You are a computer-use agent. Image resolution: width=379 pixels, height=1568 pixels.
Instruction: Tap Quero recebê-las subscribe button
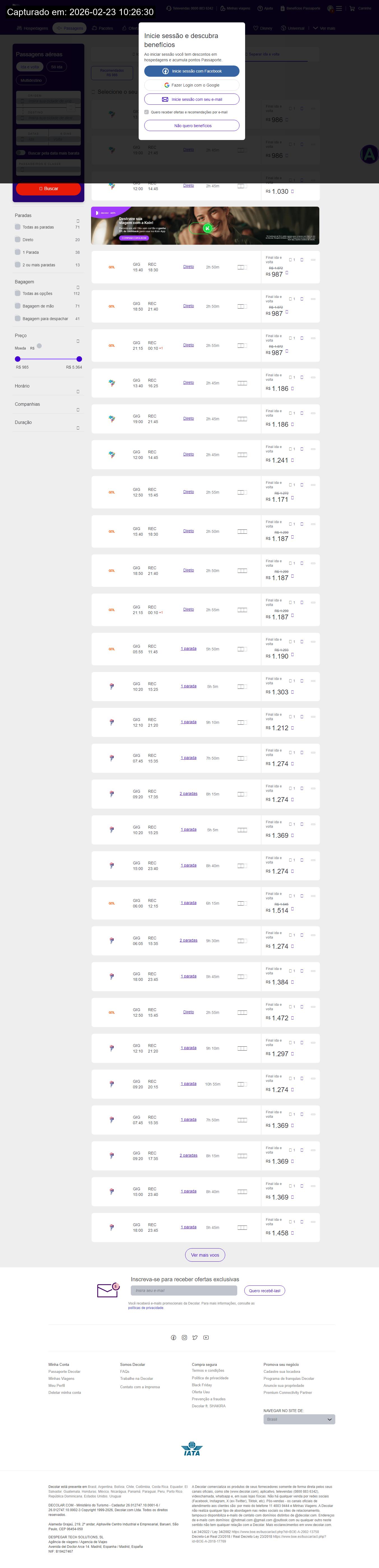pos(264,1291)
